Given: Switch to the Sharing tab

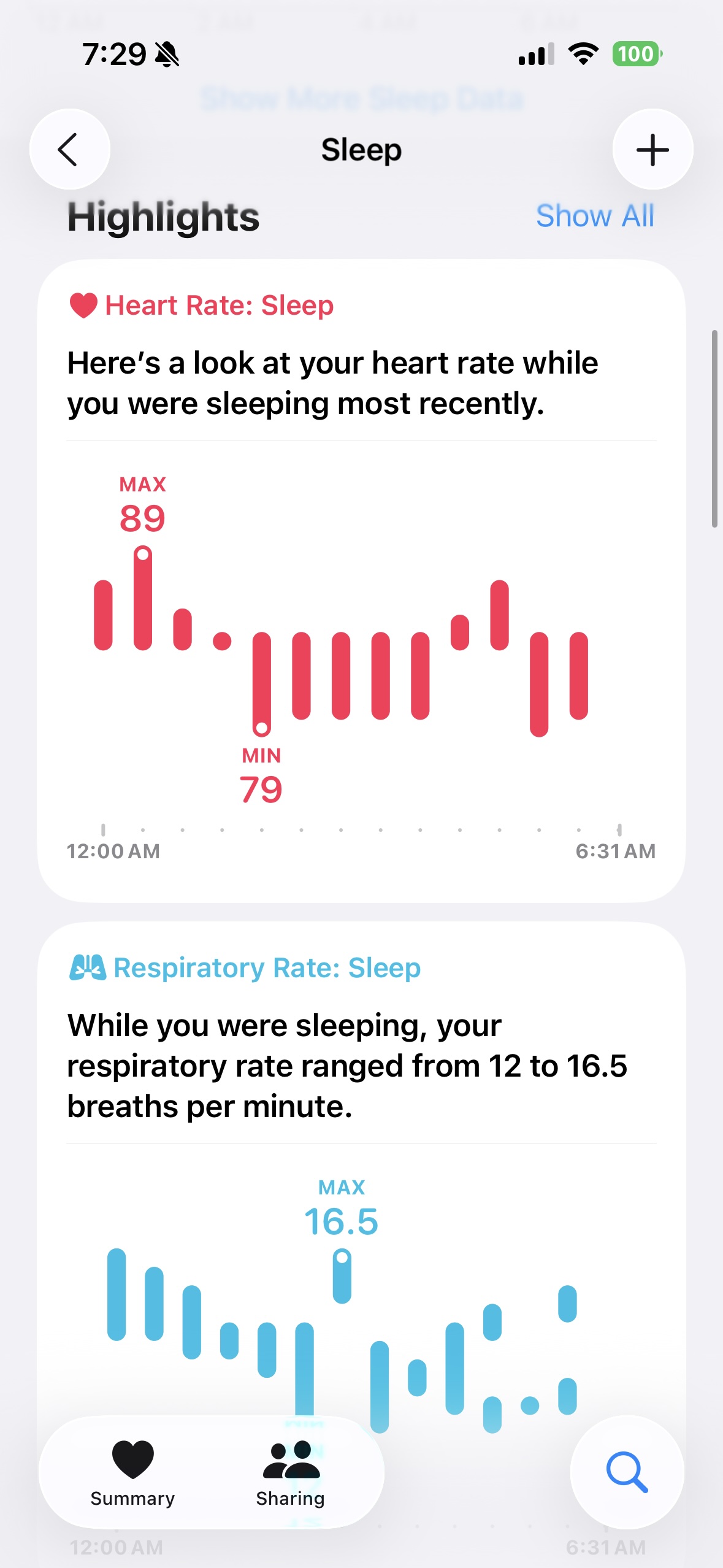Looking at the screenshot, I should 290,1472.
